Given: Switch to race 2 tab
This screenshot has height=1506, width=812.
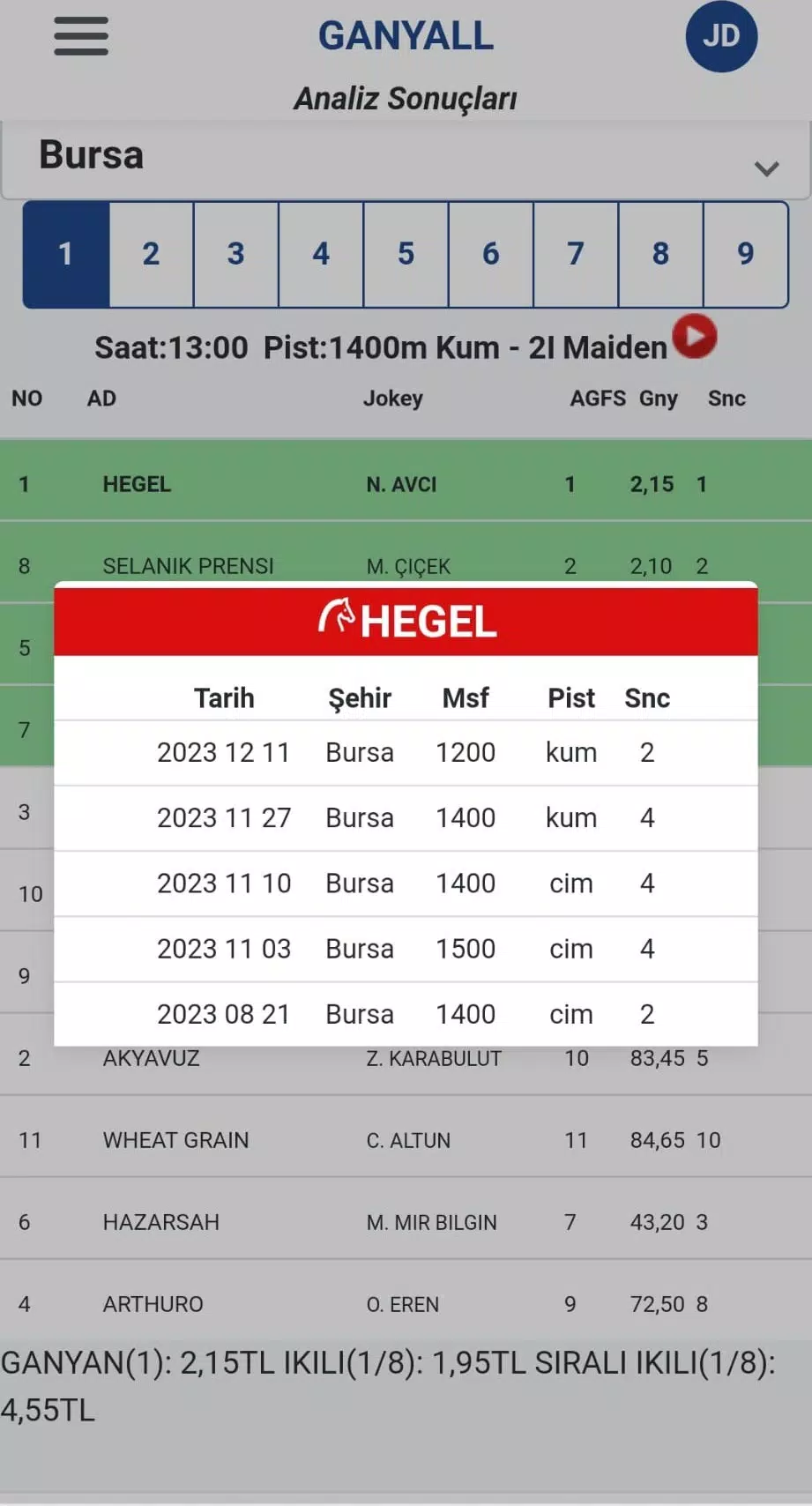Looking at the screenshot, I should (151, 255).
